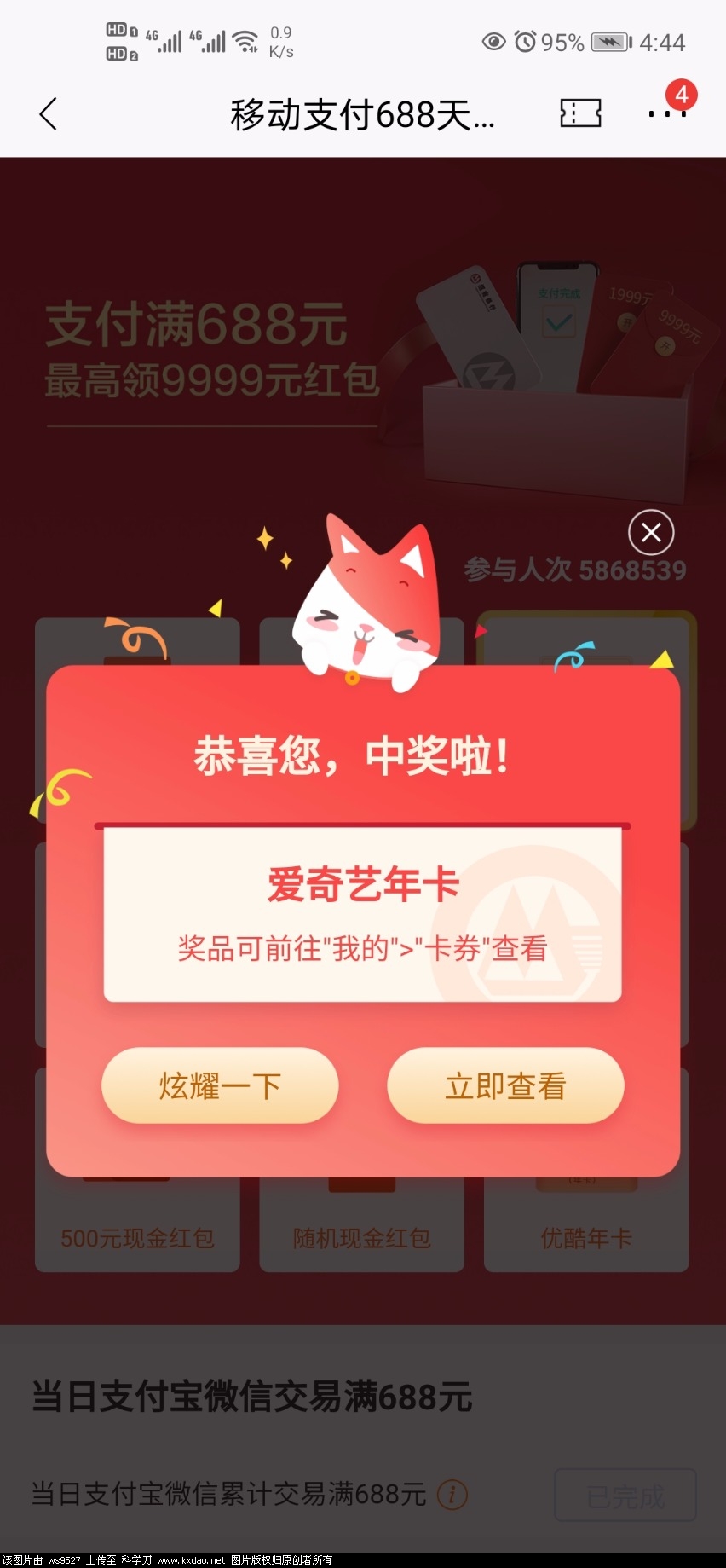Tap 立即查看 to view the prize

click(x=505, y=1085)
